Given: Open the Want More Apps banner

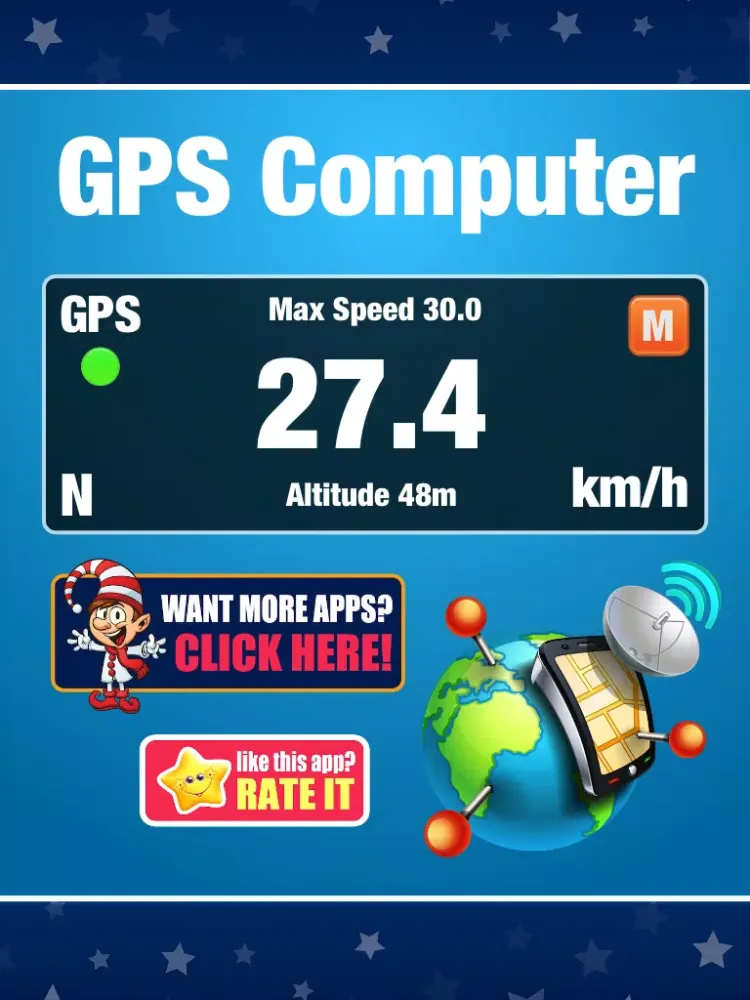Looking at the screenshot, I should click(230, 634).
